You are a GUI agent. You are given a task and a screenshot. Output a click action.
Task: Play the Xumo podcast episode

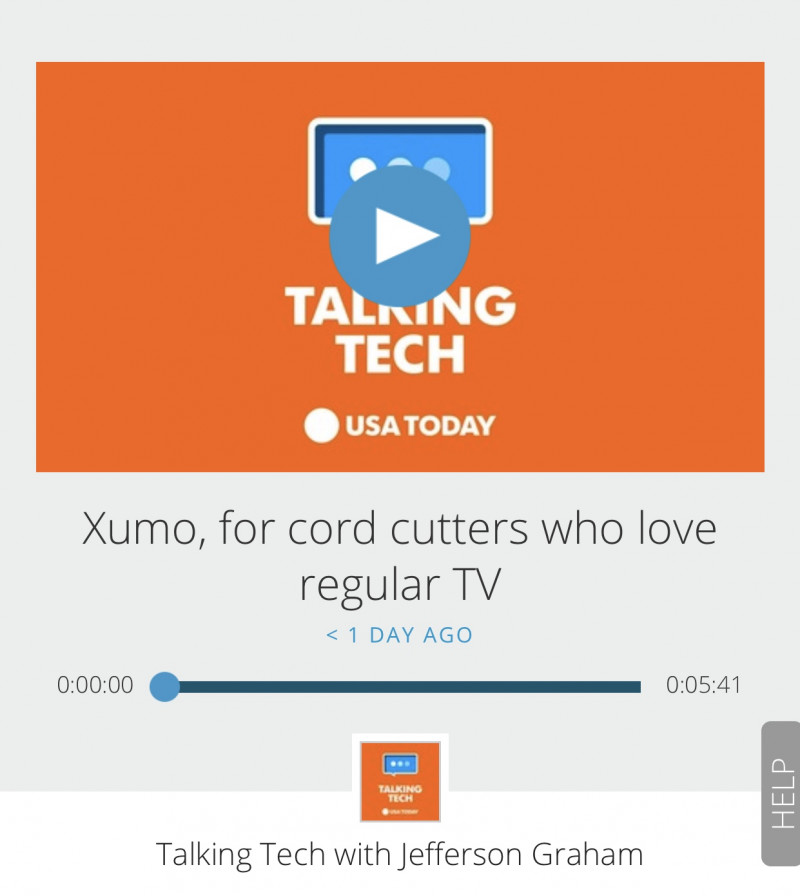coord(399,236)
